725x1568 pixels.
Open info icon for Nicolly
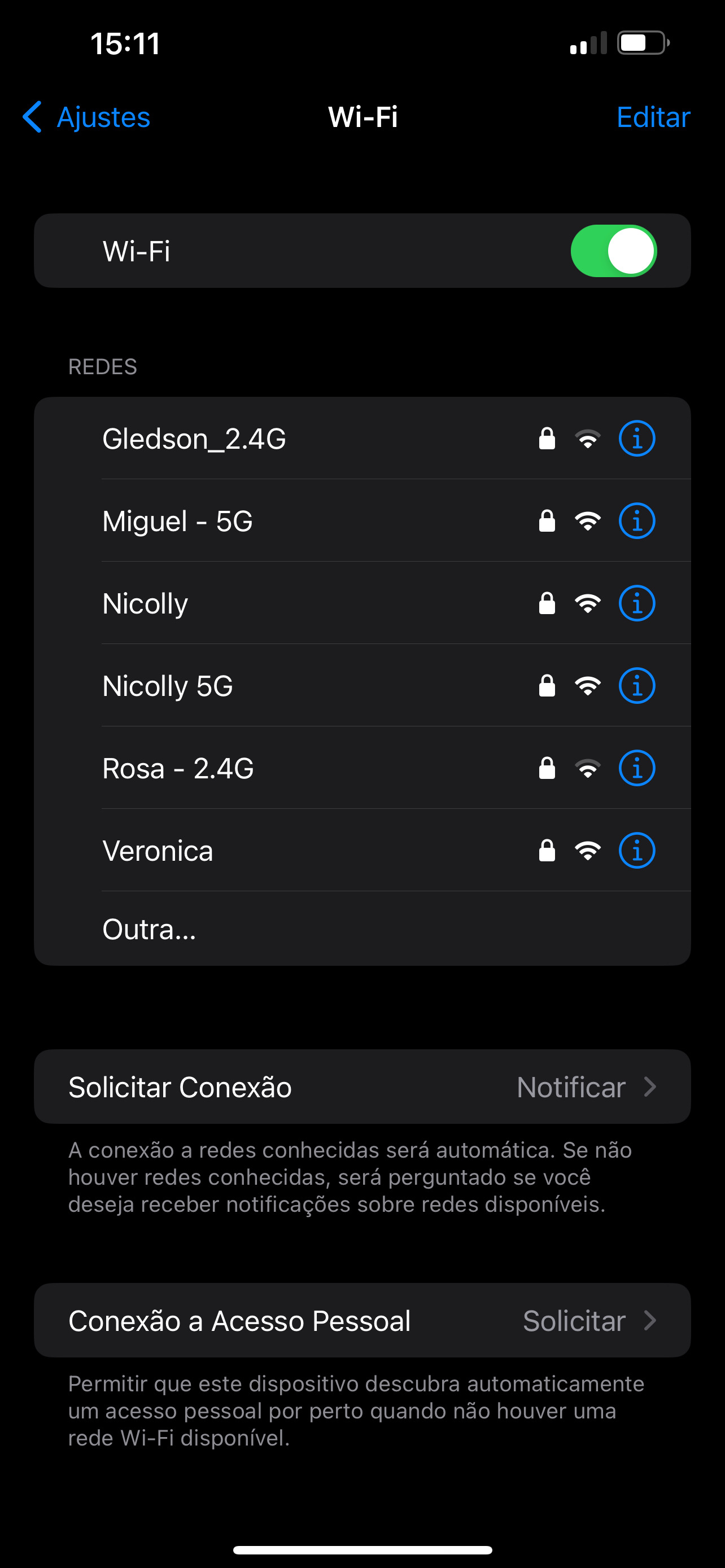[637, 603]
